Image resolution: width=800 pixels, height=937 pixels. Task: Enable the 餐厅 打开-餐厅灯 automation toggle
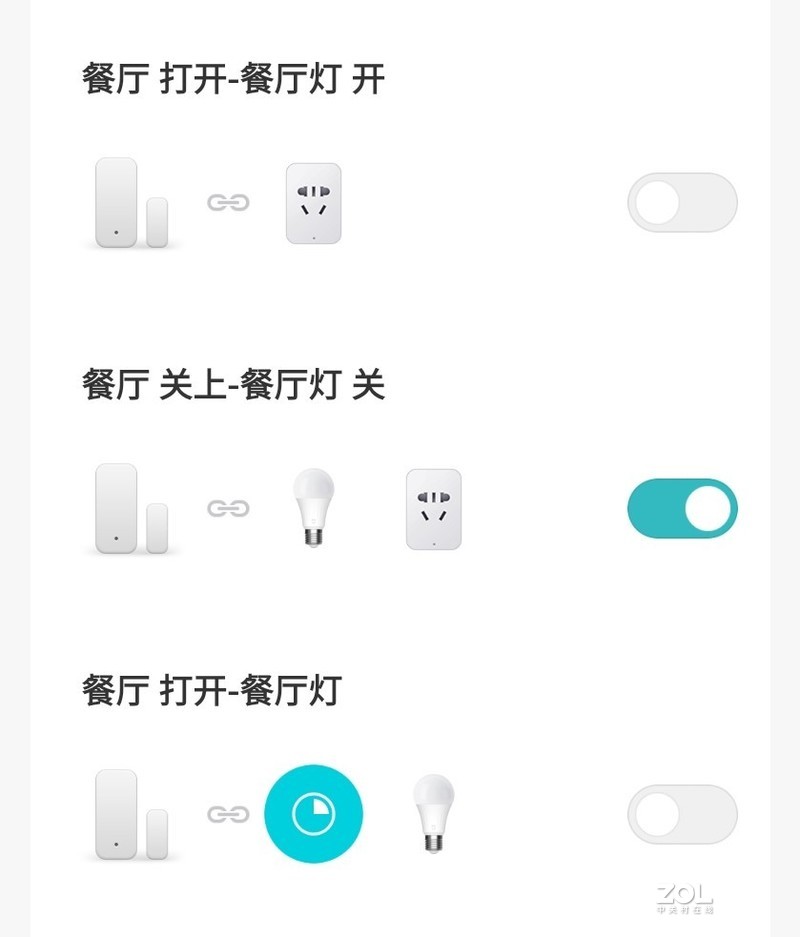[681, 813]
